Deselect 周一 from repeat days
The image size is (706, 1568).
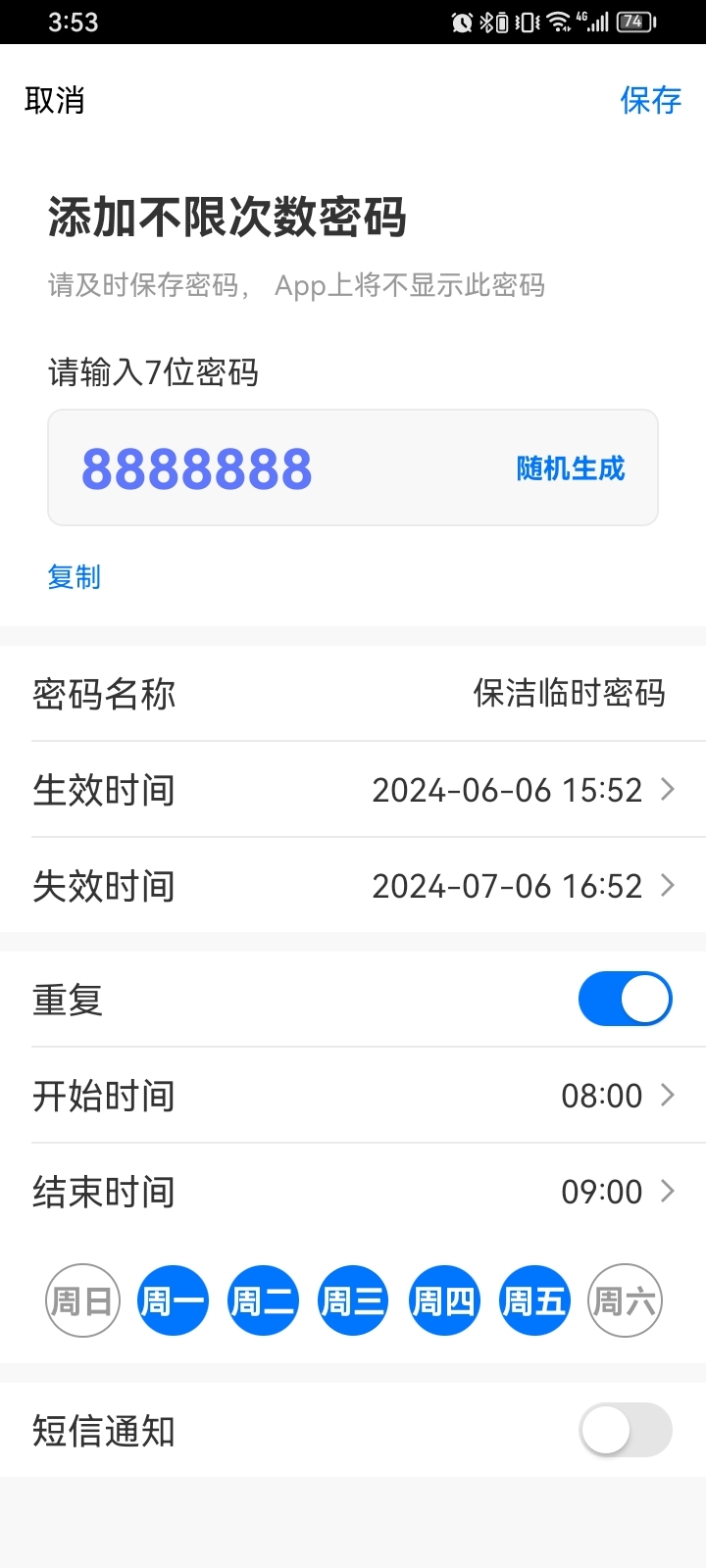coord(173,1300)
